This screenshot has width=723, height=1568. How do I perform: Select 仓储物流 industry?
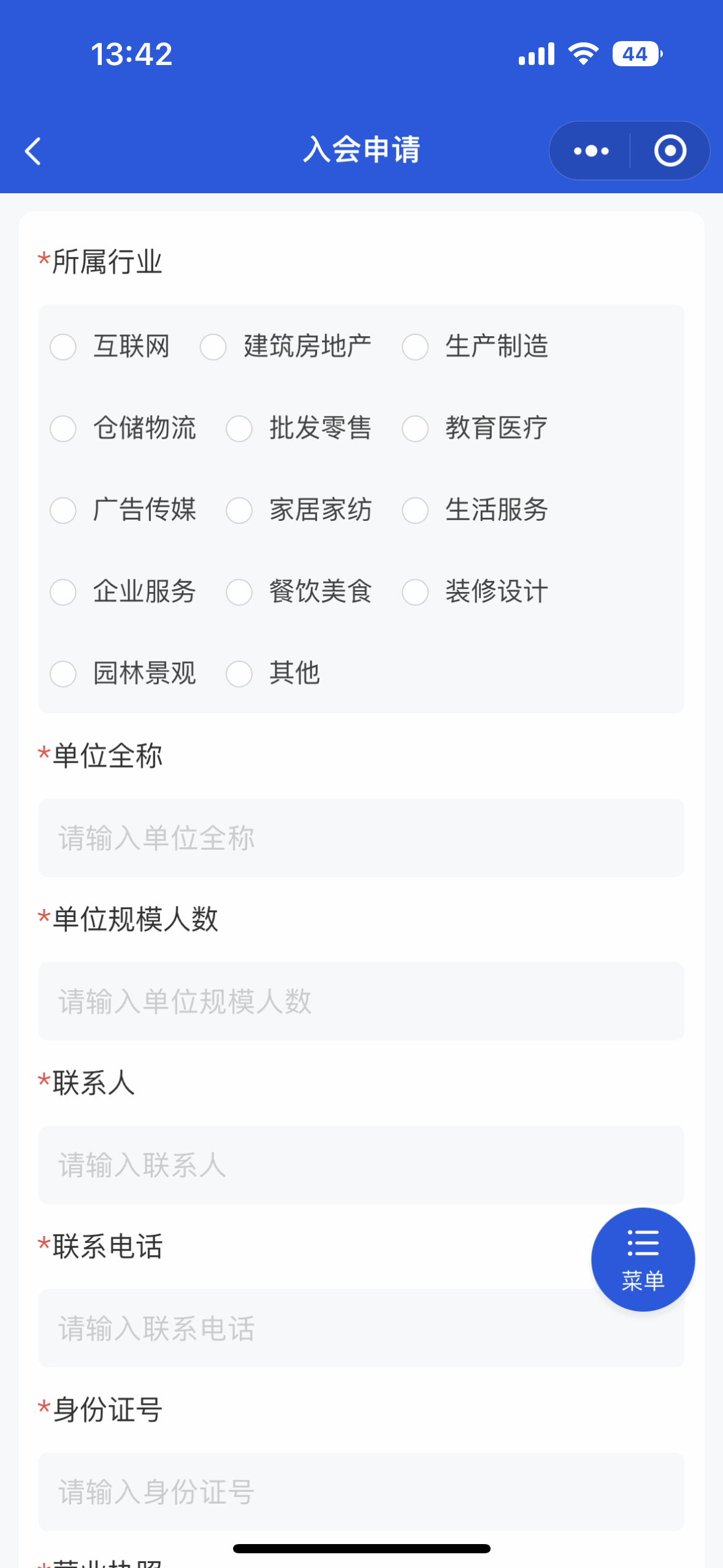pos(63,429)
